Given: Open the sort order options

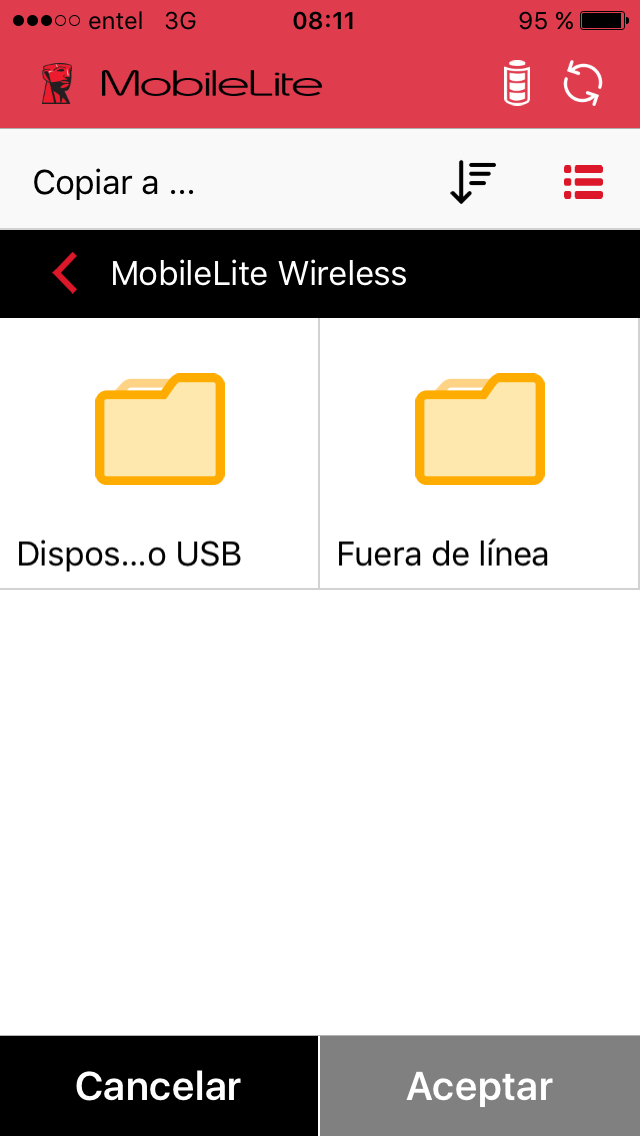Looking at the screenshot, I should click(473, 182).
